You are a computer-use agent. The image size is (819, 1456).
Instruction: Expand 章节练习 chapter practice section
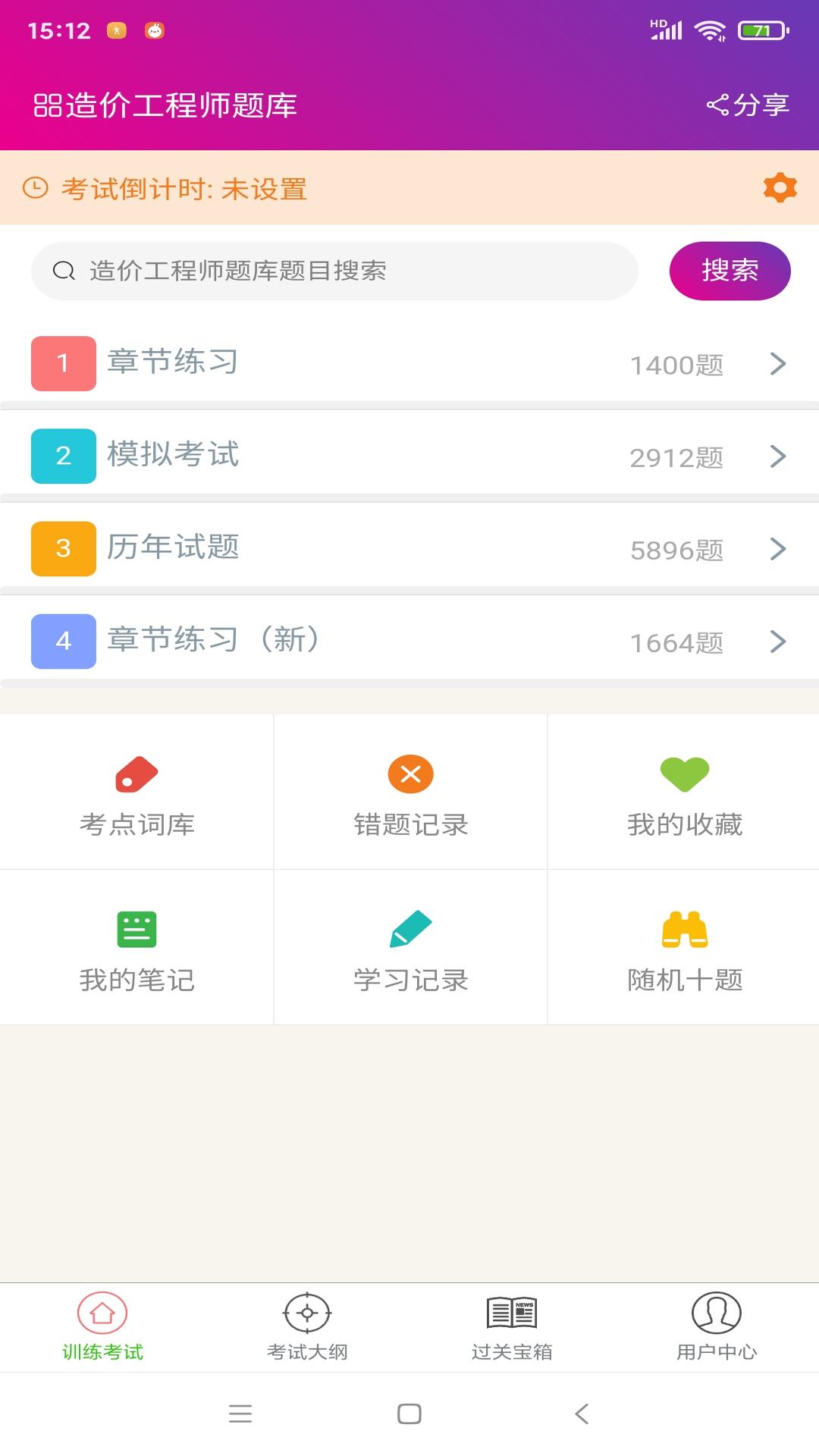pos(409,364)
